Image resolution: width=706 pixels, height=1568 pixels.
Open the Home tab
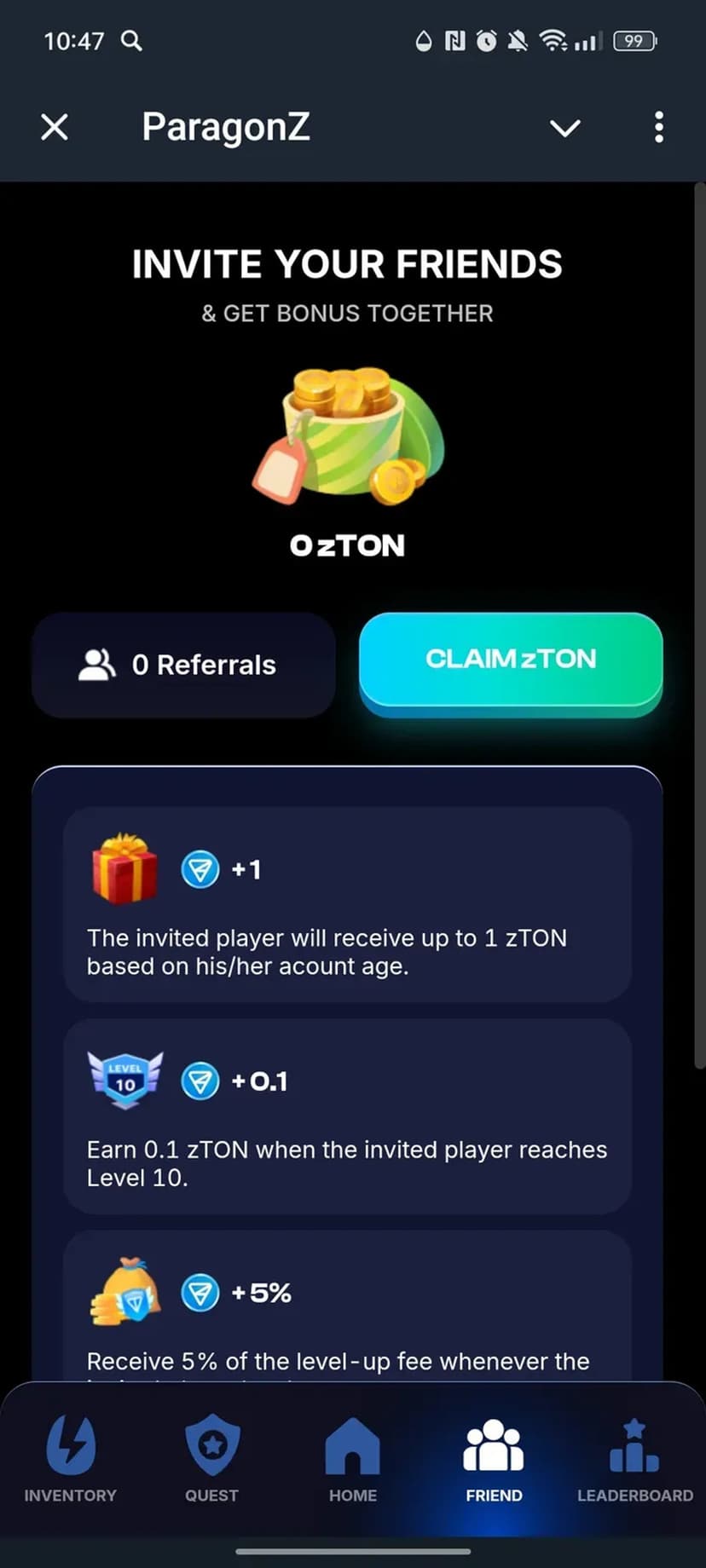coord(353,1459)
